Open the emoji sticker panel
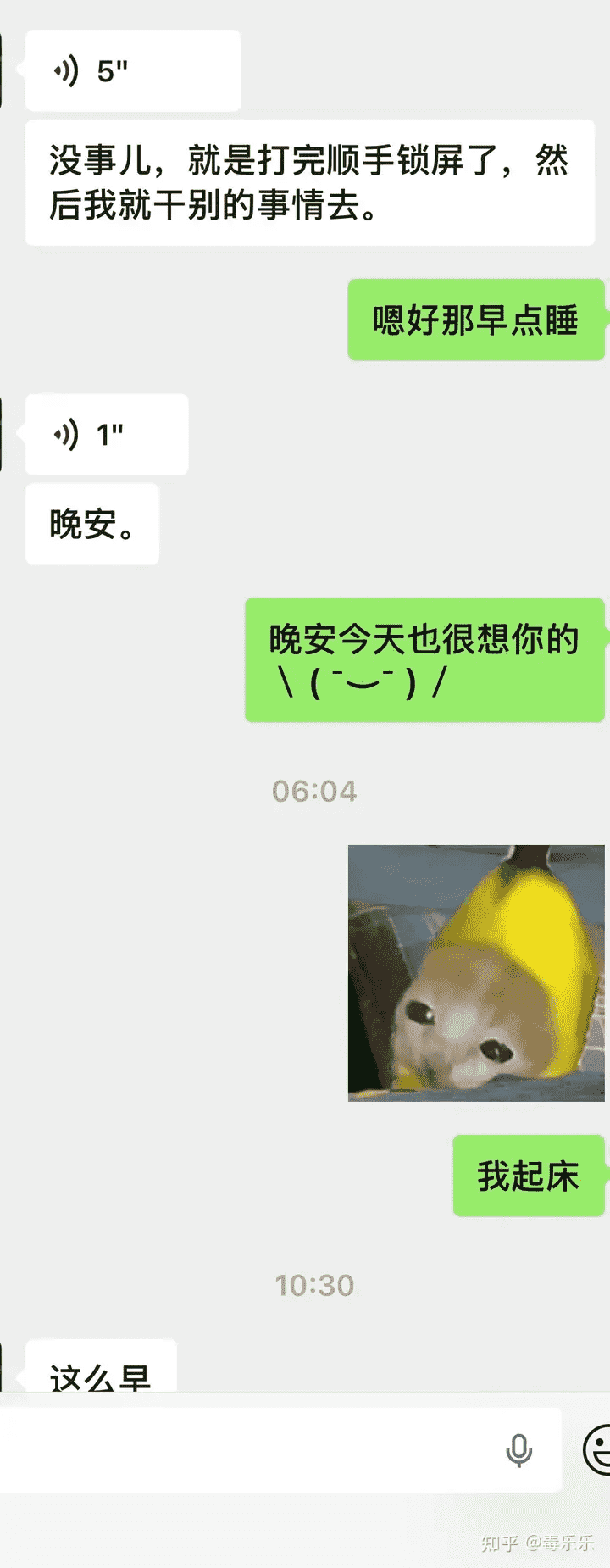The height and width of the screenshot is (1568, 610). [598, 1450]
